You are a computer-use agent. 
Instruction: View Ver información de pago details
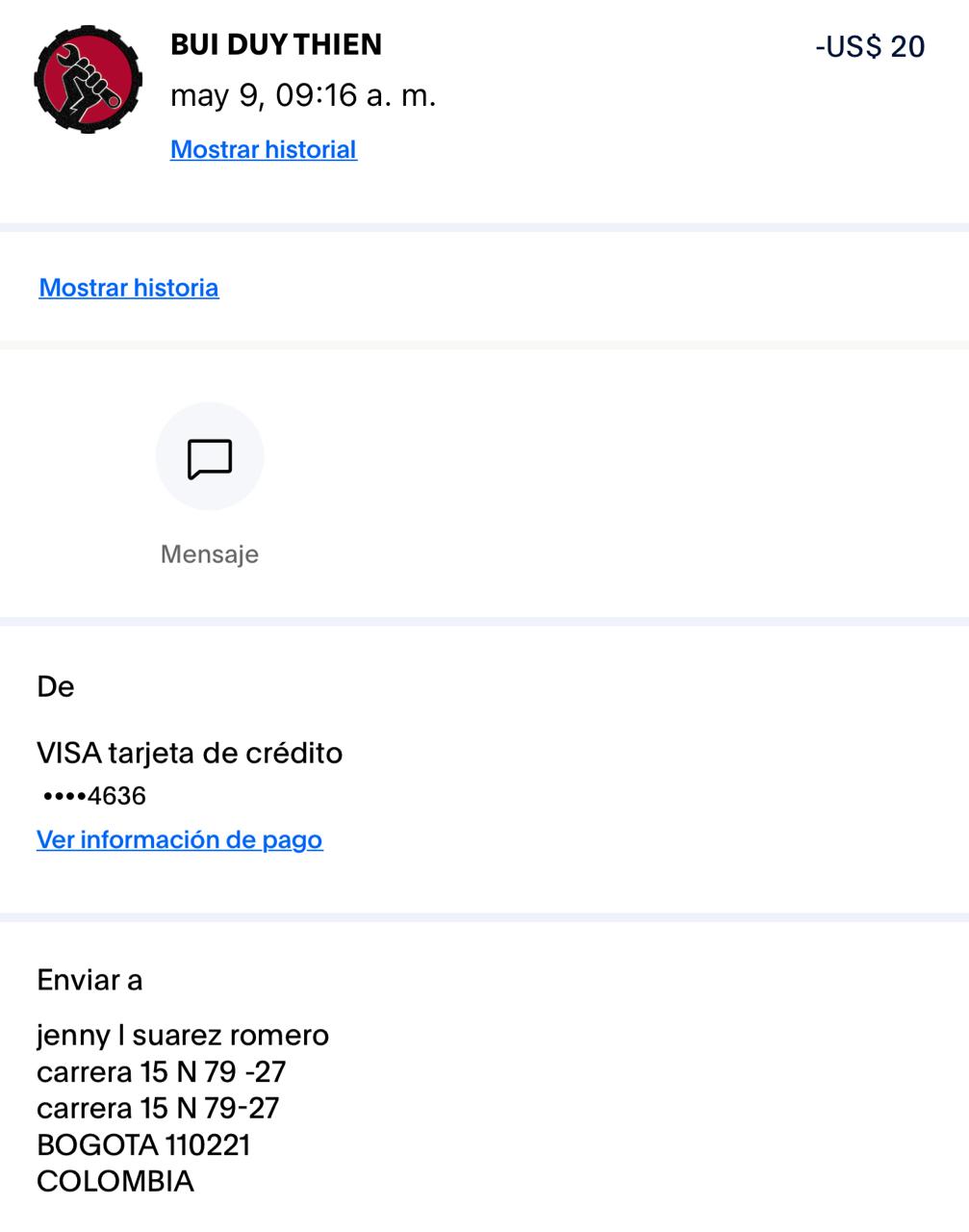tap(180, 839)
